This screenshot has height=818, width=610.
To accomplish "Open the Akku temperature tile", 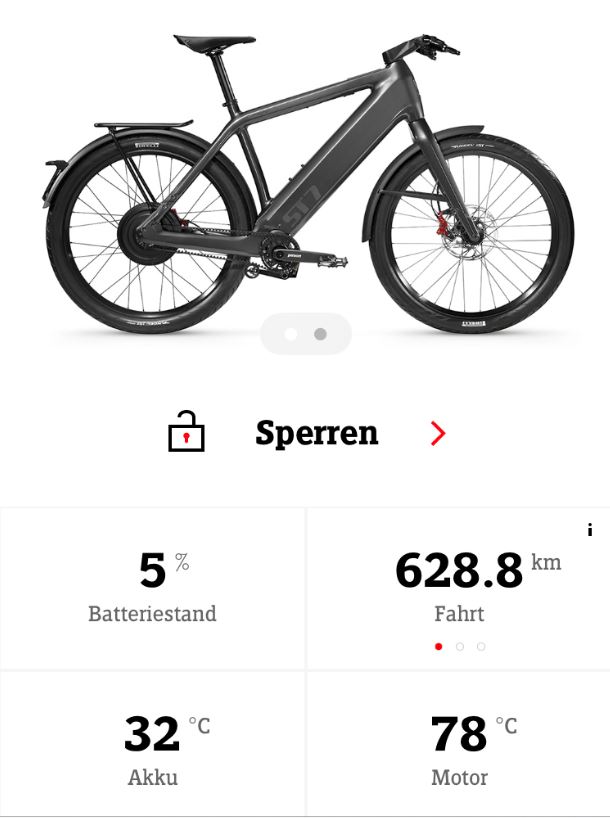I will [x=152, y=745].
